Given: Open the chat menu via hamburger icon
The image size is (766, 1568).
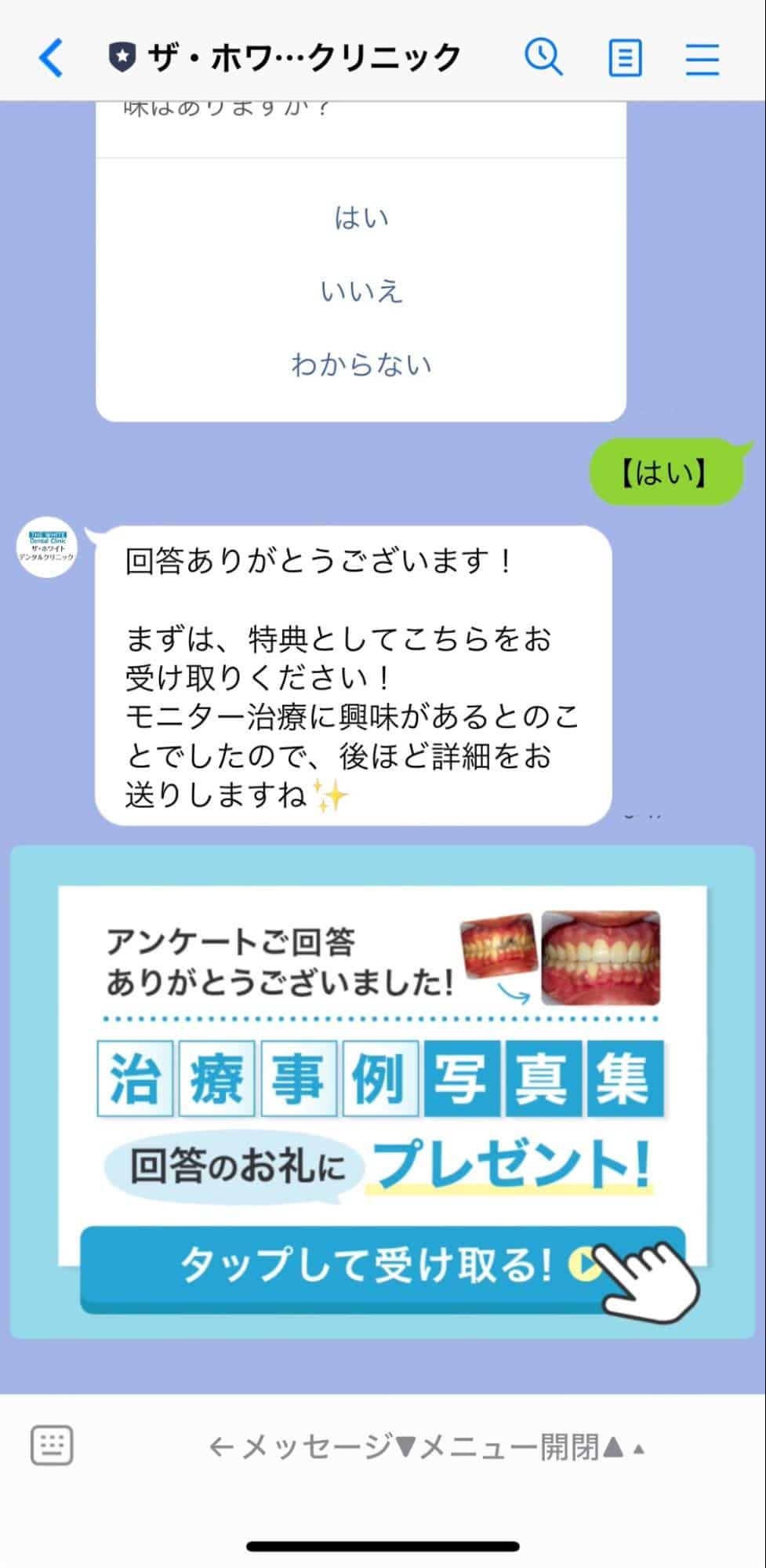Looking at the screenshot, I should click(702, 58).
